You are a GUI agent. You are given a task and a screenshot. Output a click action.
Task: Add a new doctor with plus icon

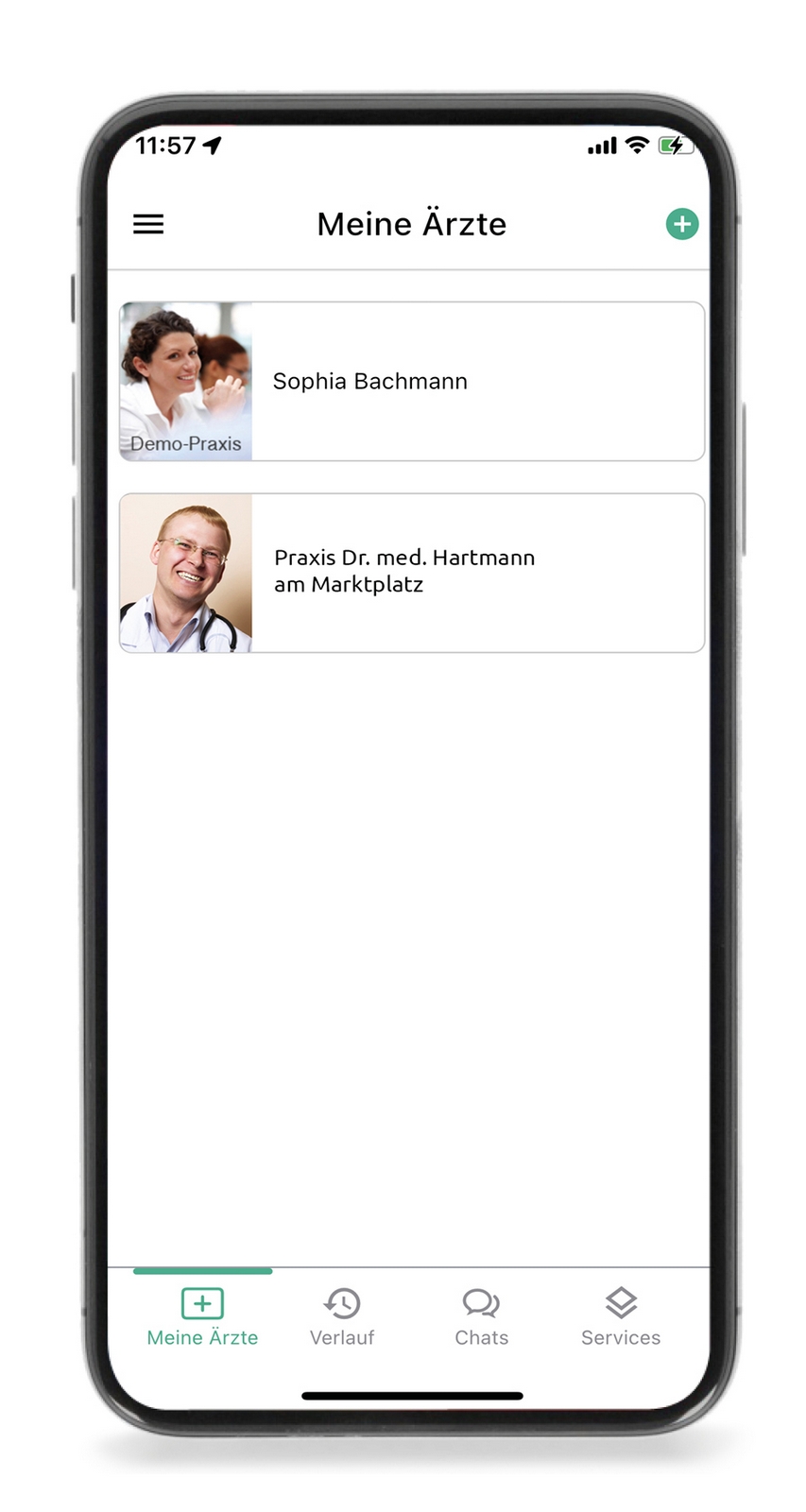(681, 224)
